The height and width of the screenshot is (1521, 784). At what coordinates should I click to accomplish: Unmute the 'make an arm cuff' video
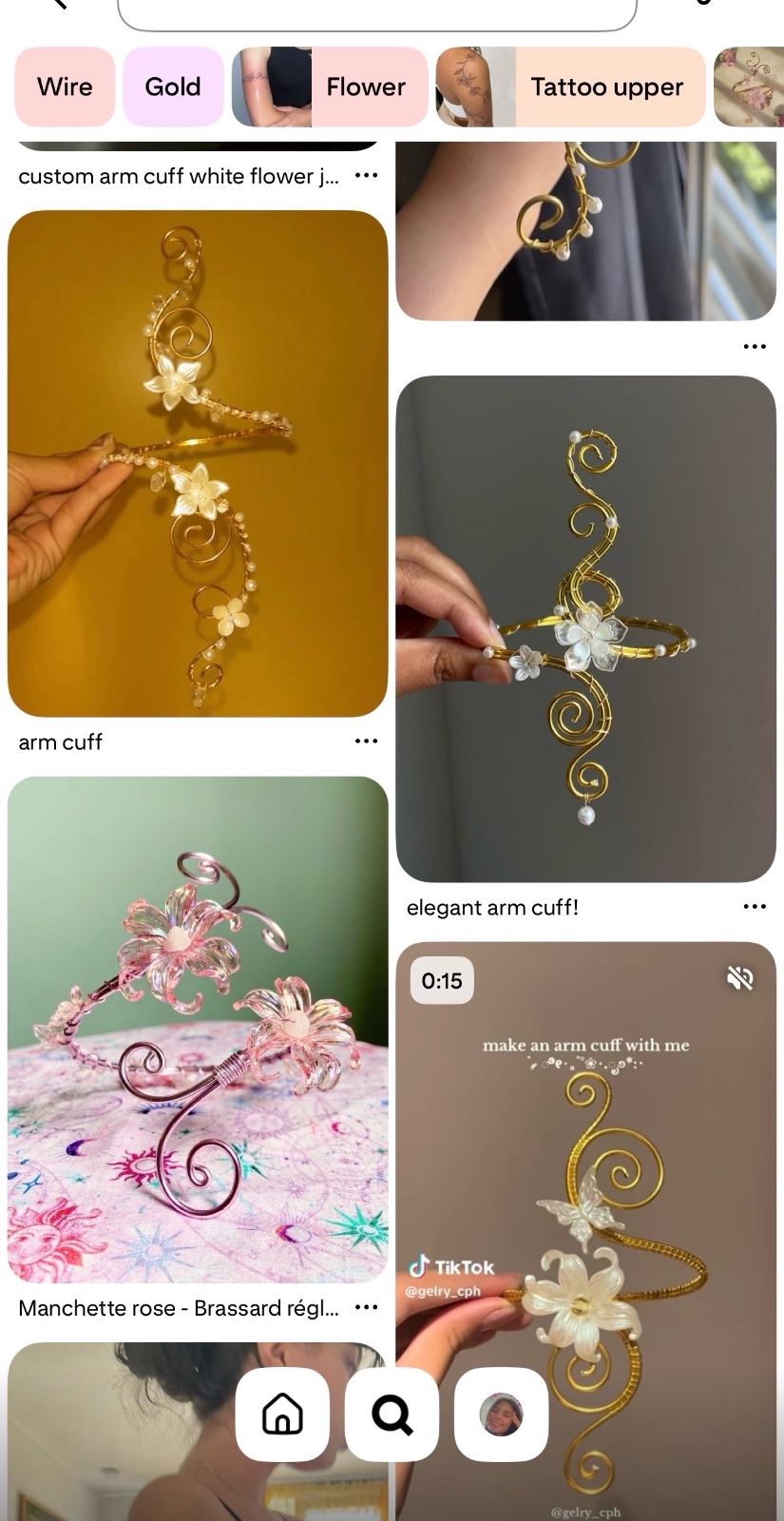point(739,978)
